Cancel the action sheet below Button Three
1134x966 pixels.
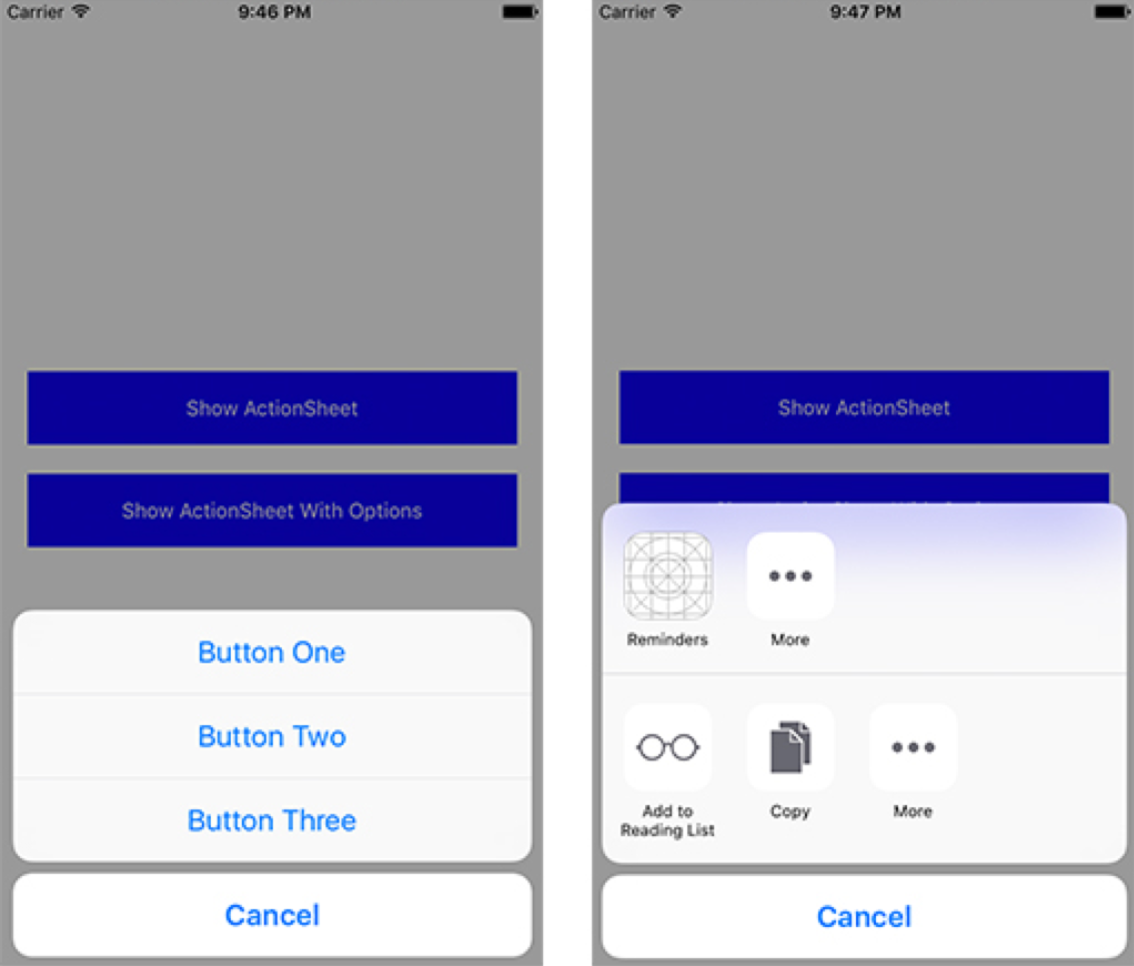(271, 915)
